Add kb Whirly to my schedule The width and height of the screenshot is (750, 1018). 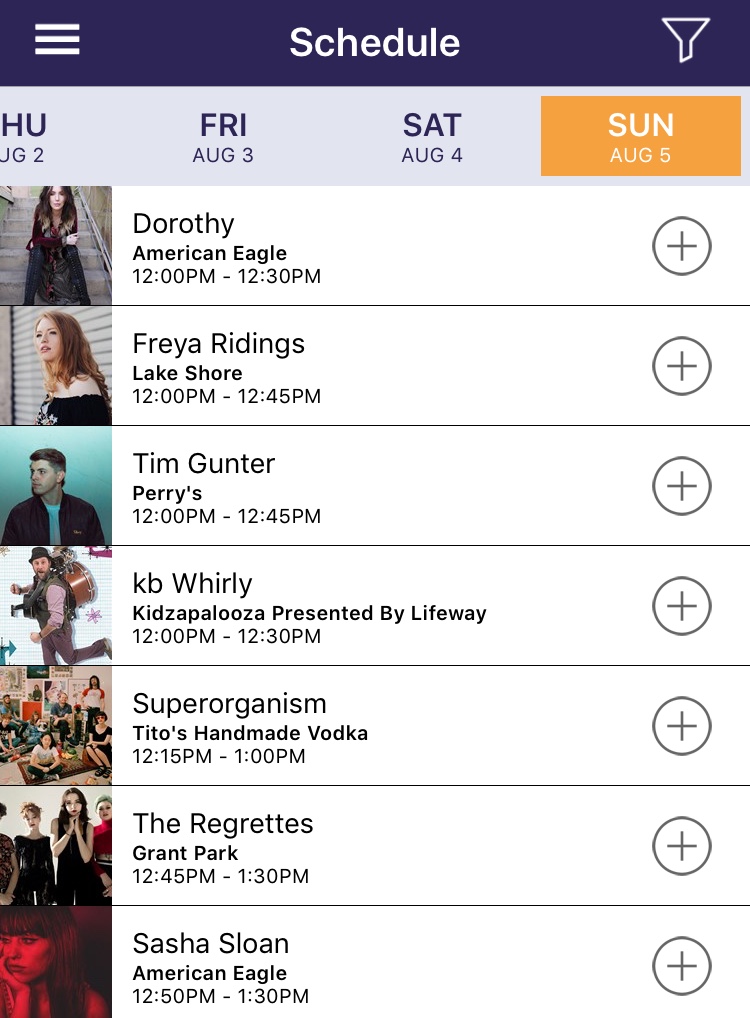[681, 606]
